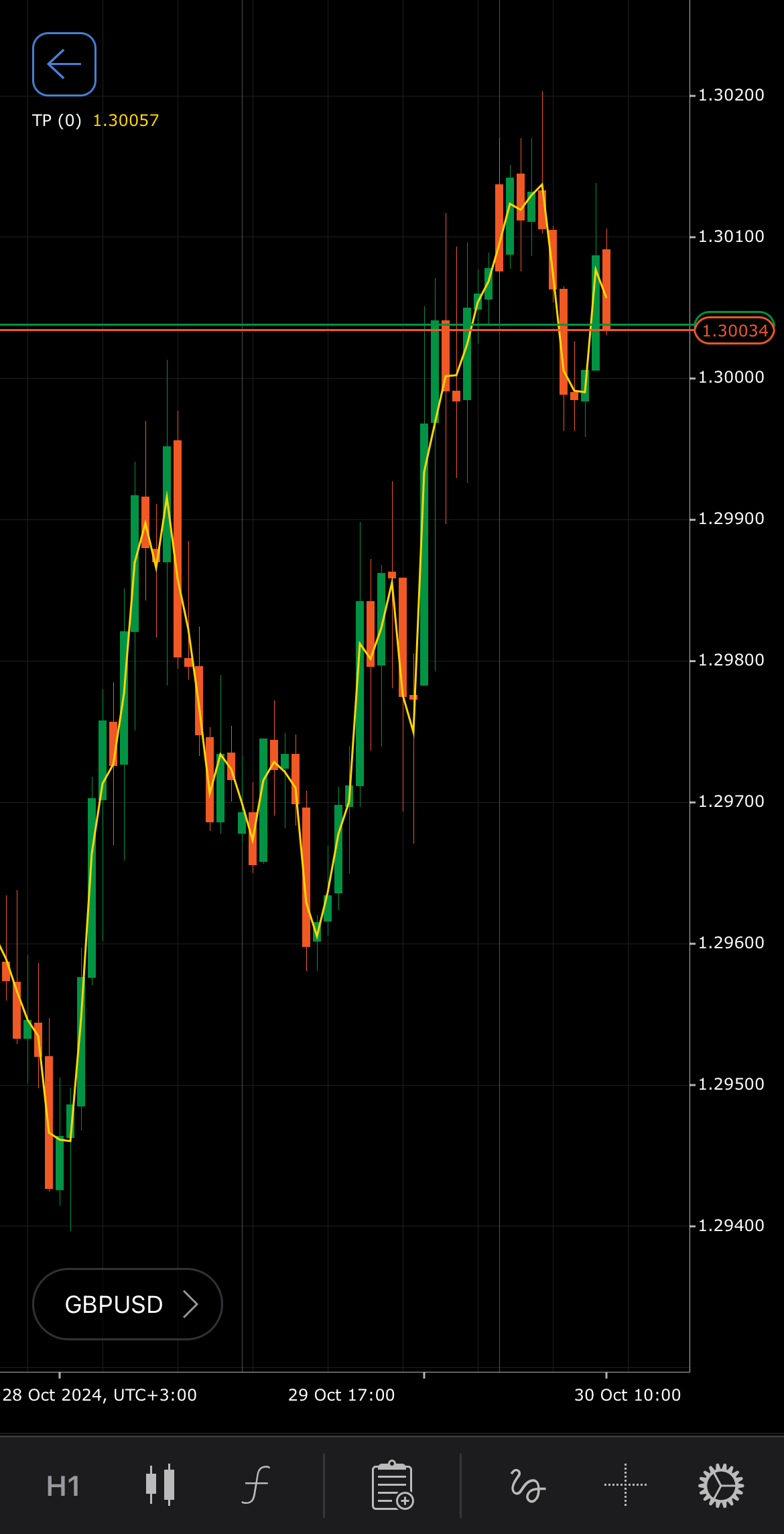The image size is (784, 1534).
Task: Open the GBPUSD symbol selector
Action: 127,1304
